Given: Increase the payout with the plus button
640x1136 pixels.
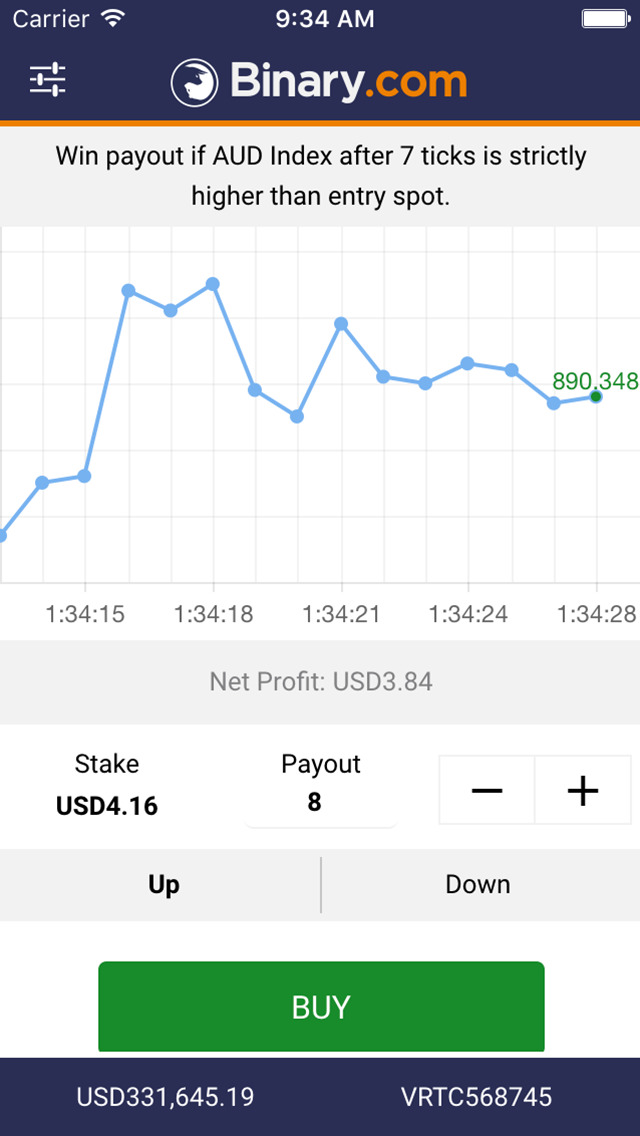Looking at the screenshot, I should (583, 790).
